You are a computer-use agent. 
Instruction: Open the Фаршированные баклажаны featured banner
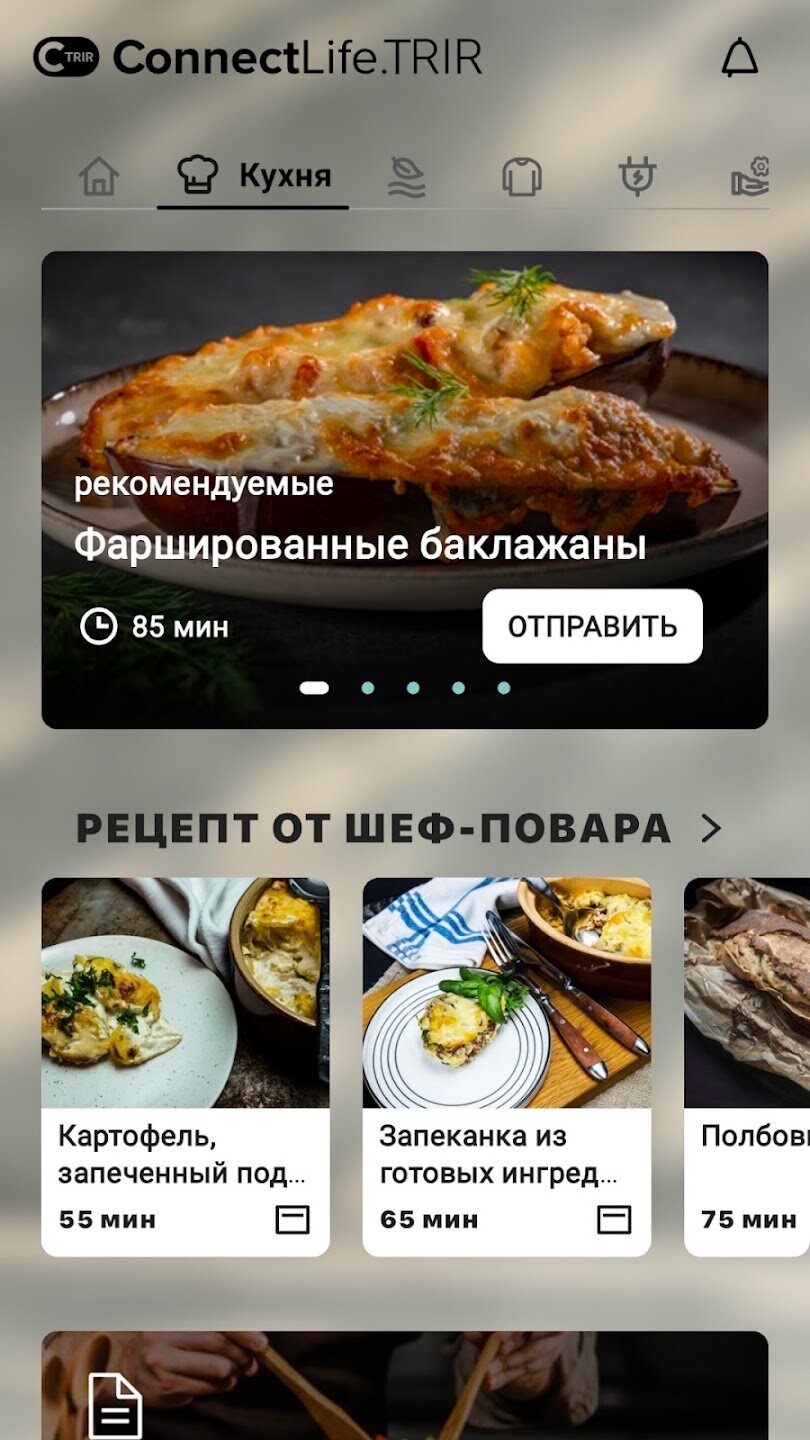pyautogui.click(x=405, y=490)
